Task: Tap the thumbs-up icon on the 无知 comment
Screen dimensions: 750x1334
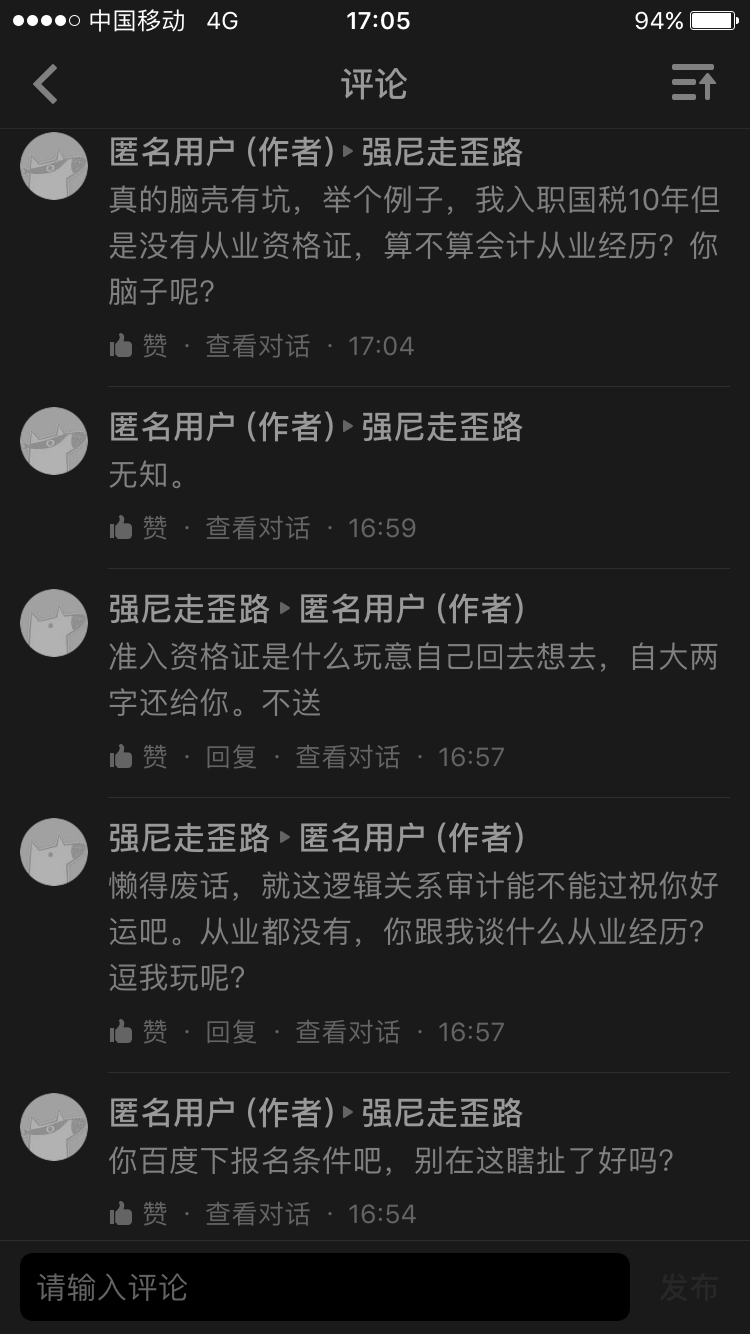Action: tap(120, 527)
